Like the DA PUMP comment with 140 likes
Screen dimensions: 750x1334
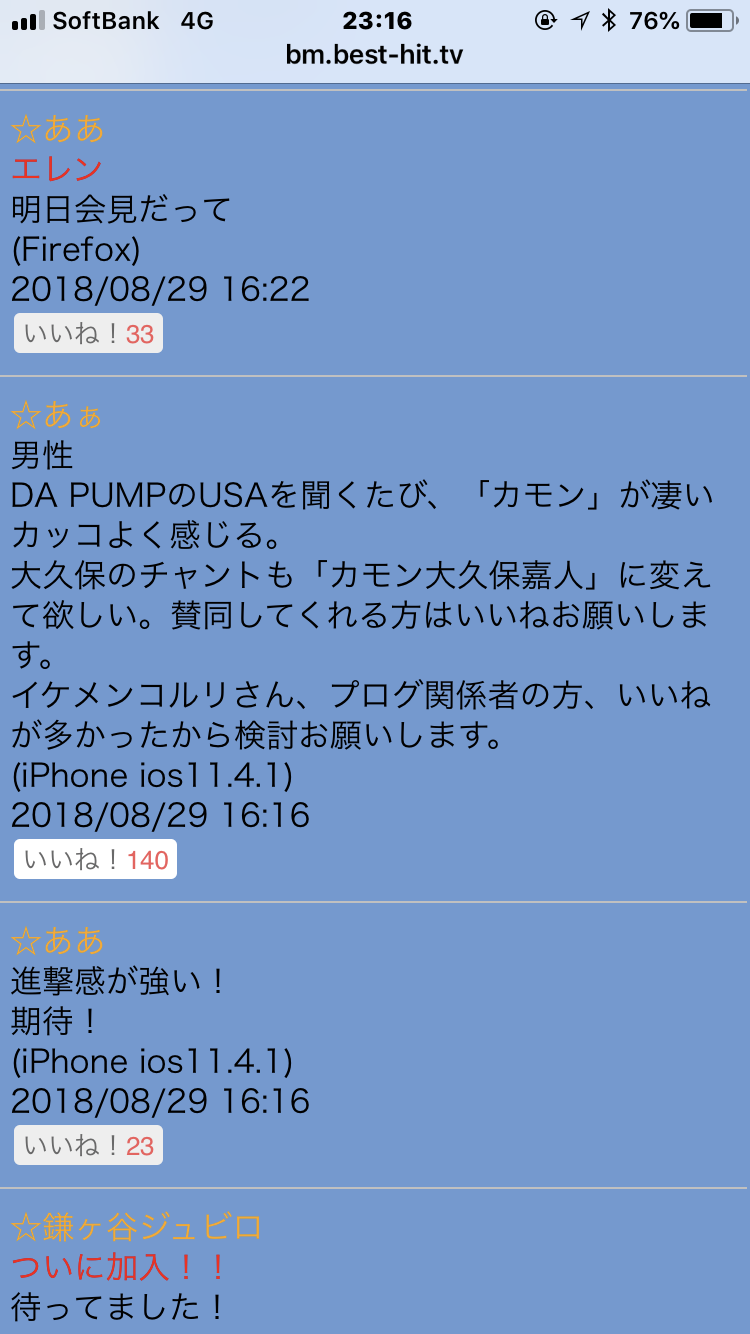95,860
